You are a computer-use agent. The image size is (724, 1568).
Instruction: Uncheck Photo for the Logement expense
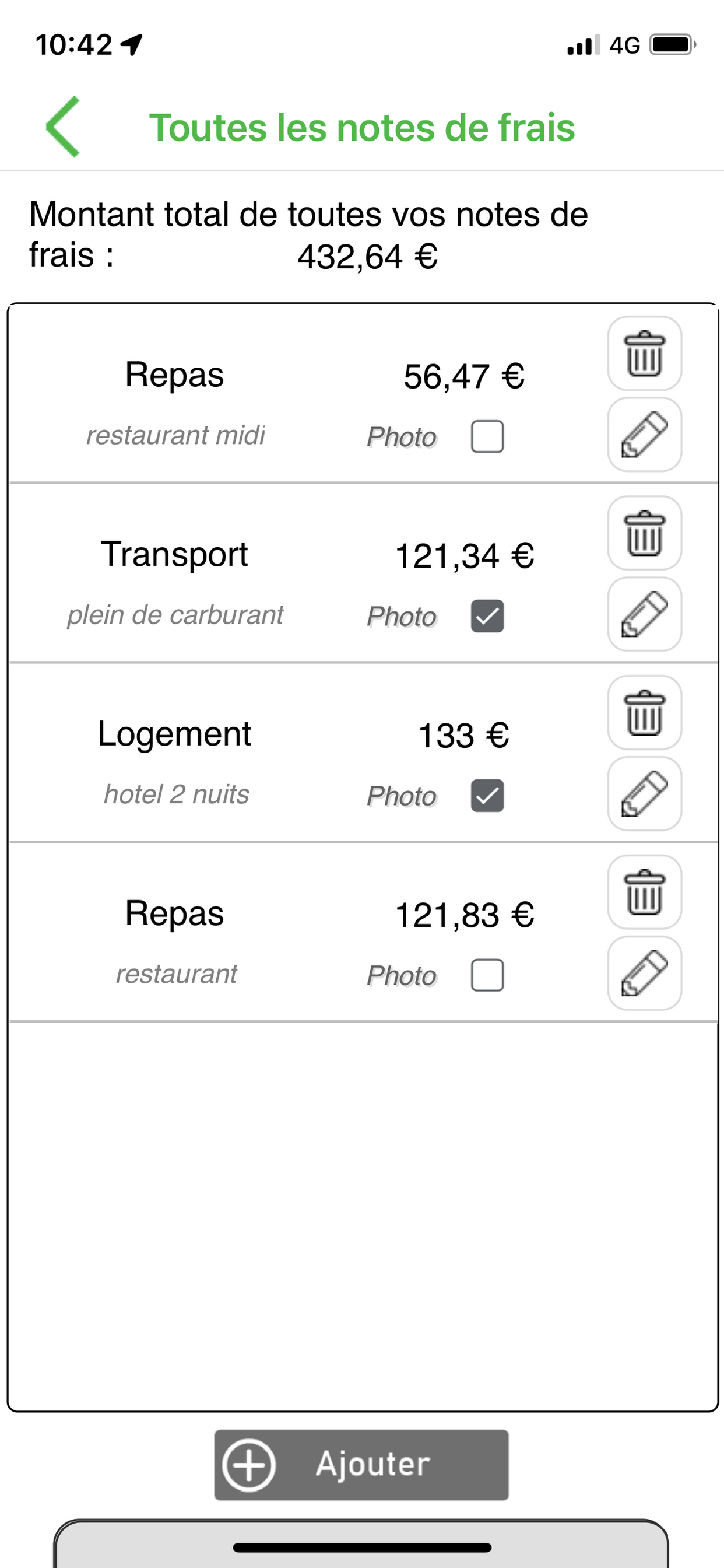[487, 796]
